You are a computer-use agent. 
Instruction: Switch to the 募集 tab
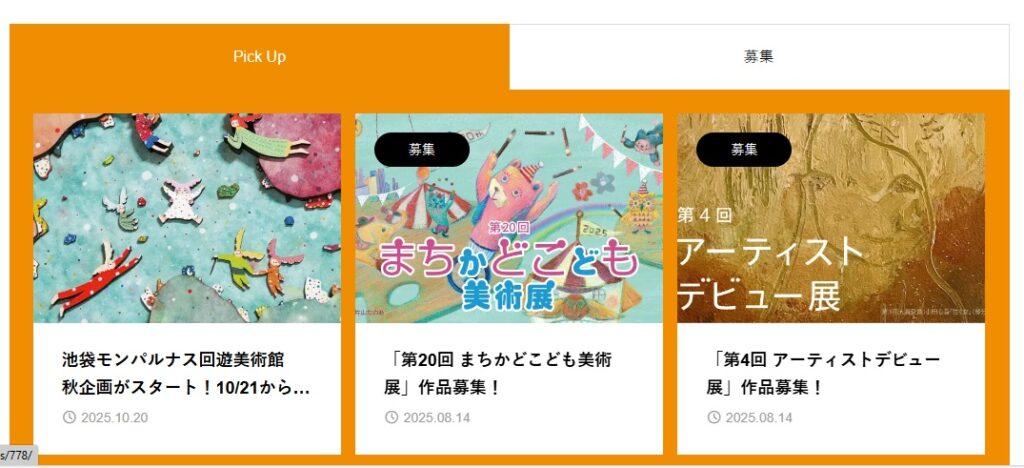[x=758, y=56]
